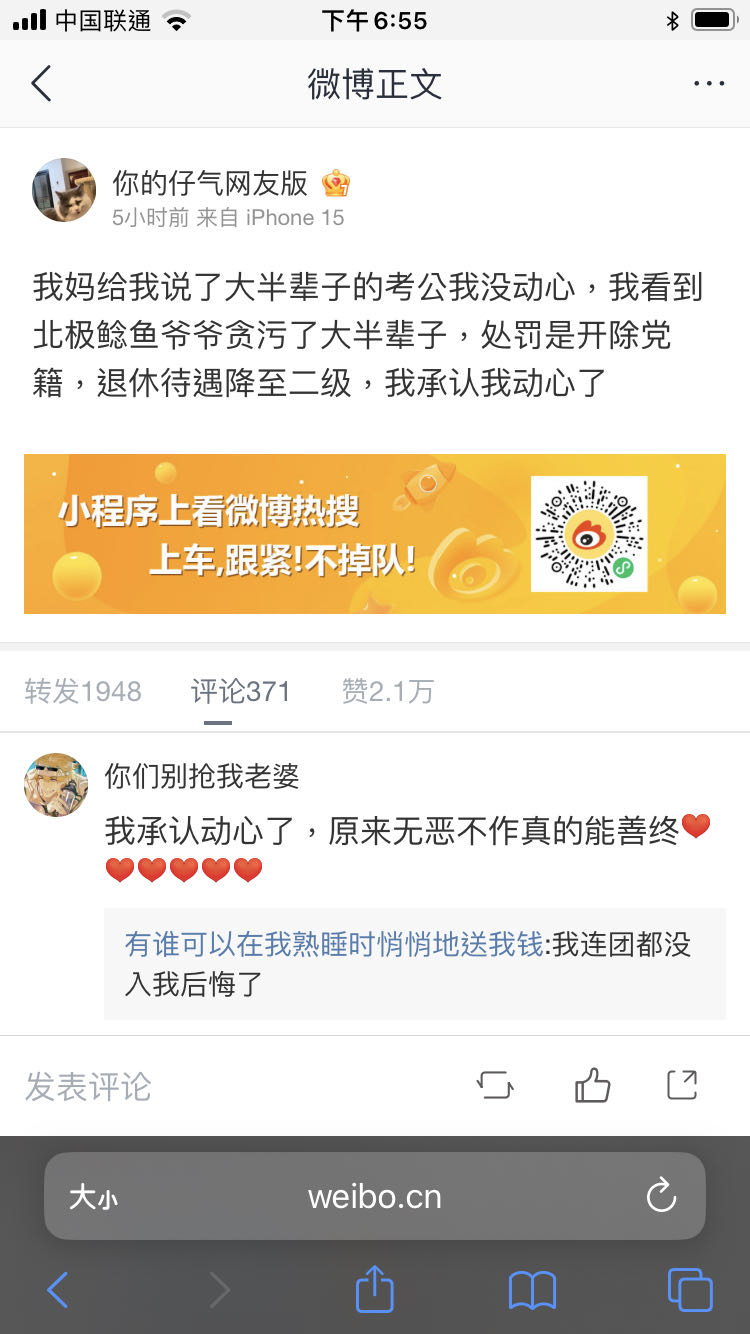Switch to the 评论371 tab

240,691
